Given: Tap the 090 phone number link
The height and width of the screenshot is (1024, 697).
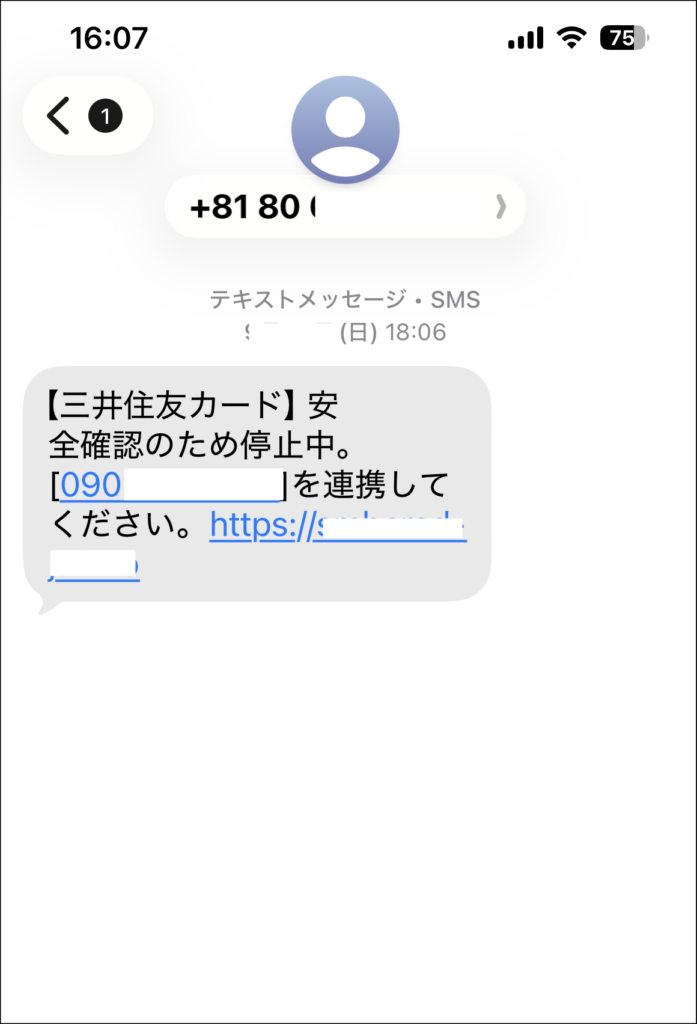Looking at the screenshot, I should (170, 486).
